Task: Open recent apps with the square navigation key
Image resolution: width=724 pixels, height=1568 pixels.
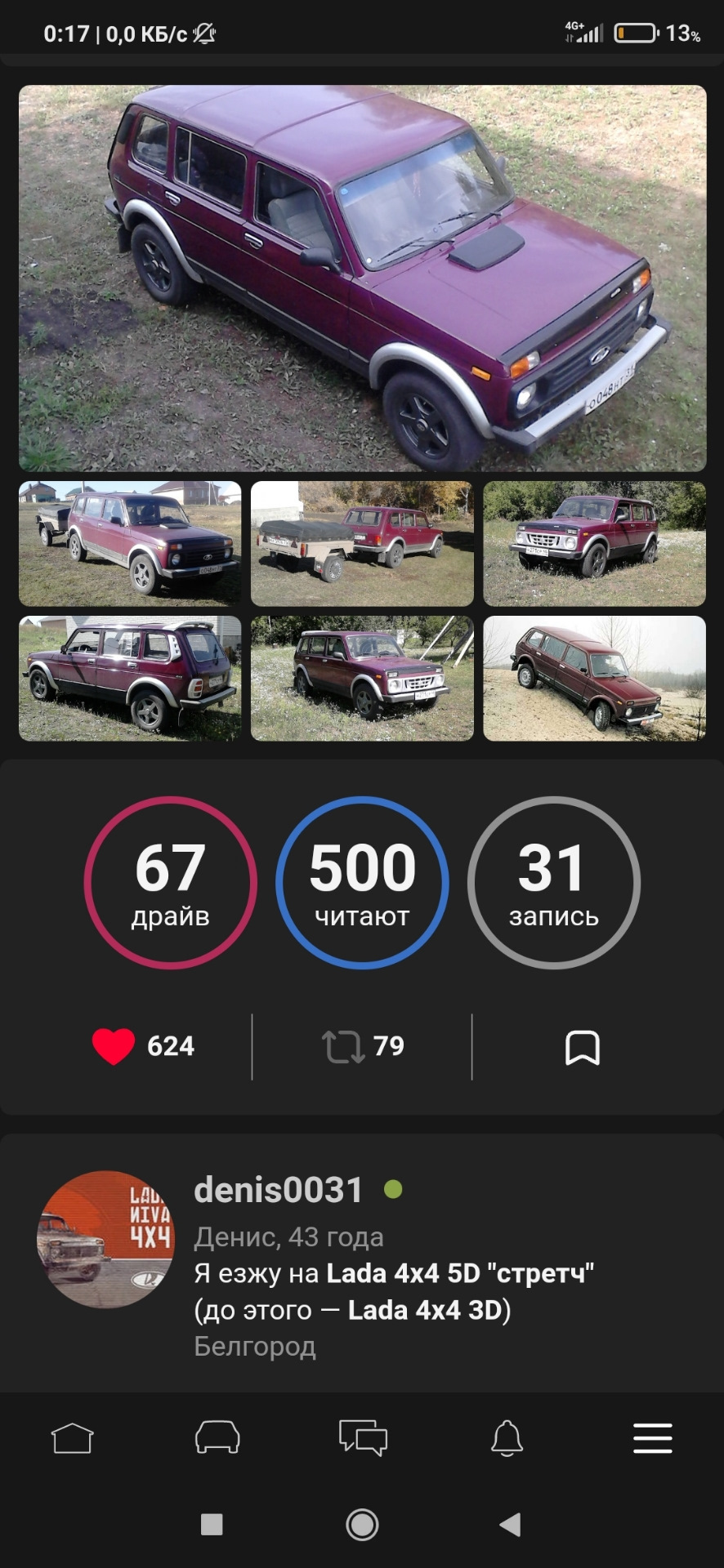Action: point(212,1526)
